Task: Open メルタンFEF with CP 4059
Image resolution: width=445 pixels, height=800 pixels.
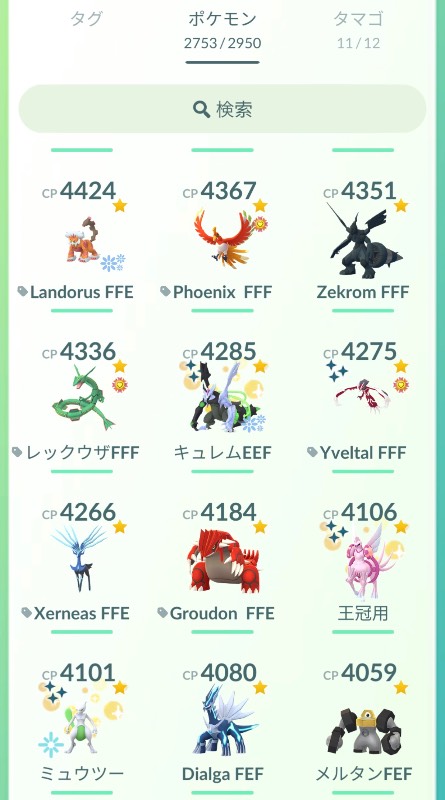Action: [x=363, y=724]
